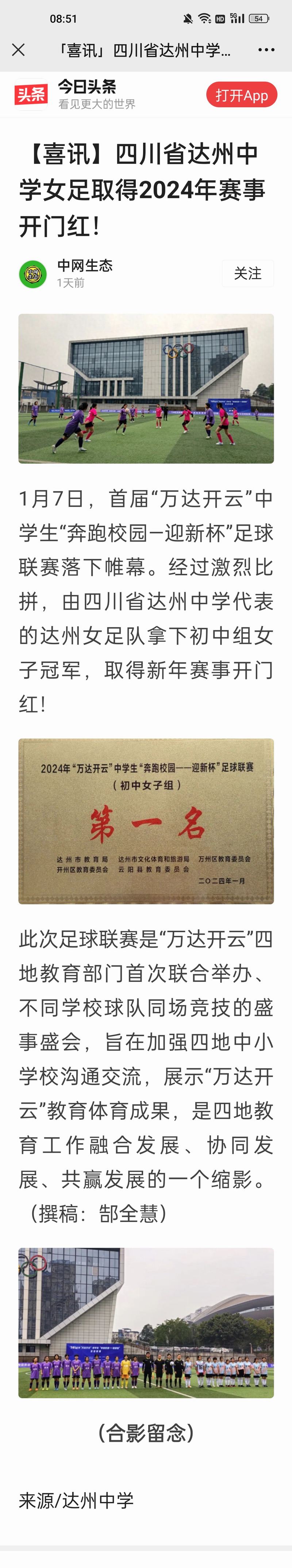View the football match photo
The height and width of the screenshot is (1568, 292).
click(x=146, y=388)
